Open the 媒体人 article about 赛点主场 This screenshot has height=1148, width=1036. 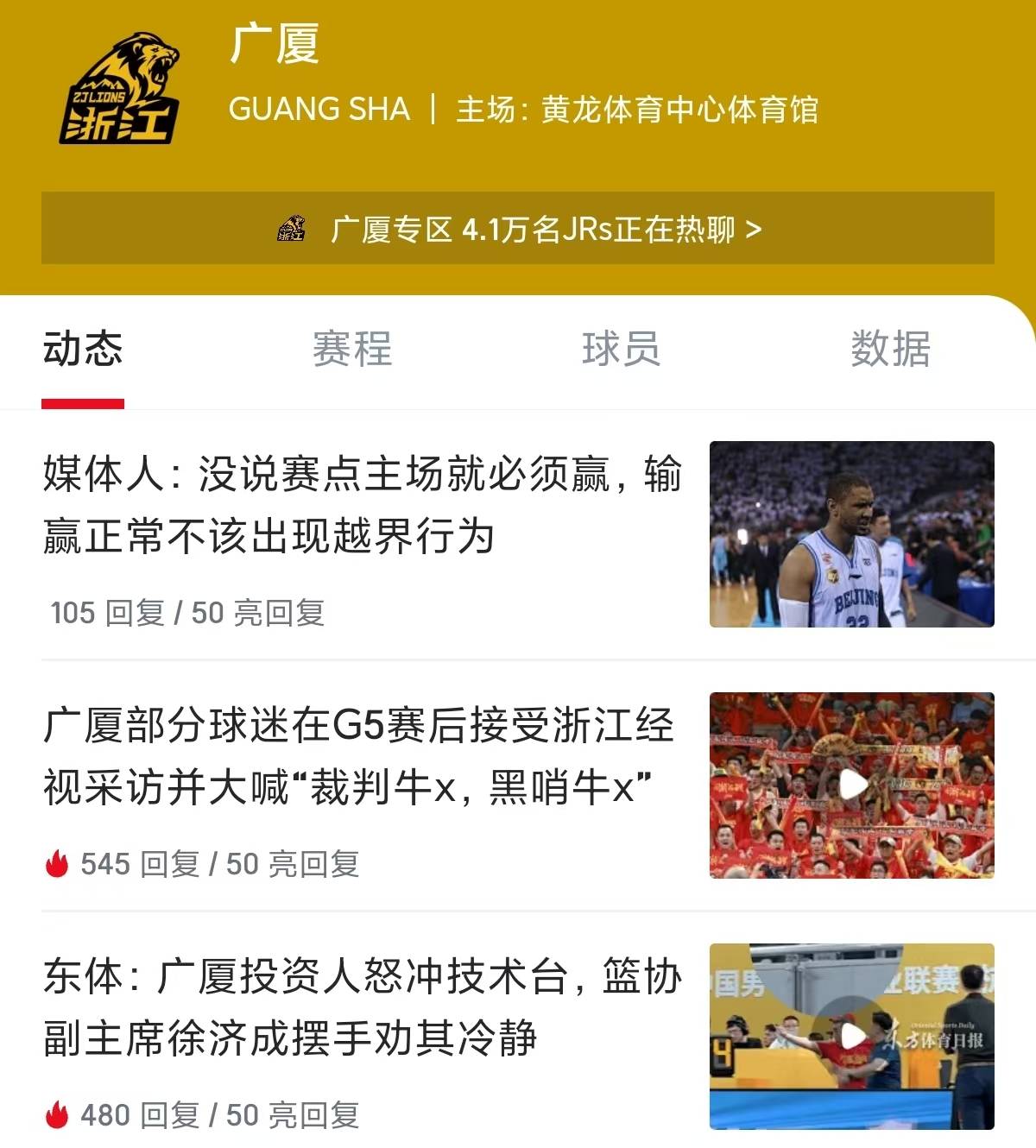click(363, 505)
